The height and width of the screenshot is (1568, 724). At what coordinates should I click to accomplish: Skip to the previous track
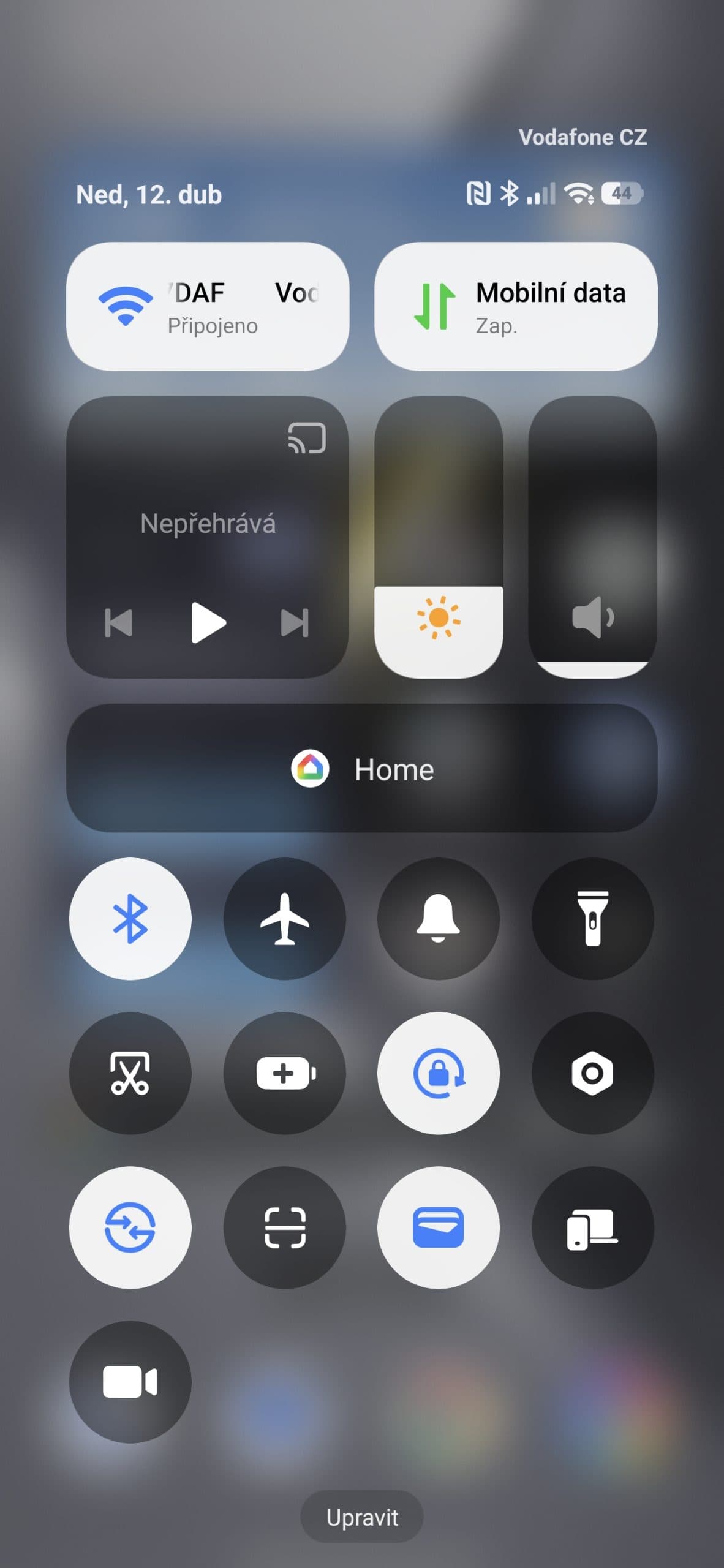coord(118,623)
